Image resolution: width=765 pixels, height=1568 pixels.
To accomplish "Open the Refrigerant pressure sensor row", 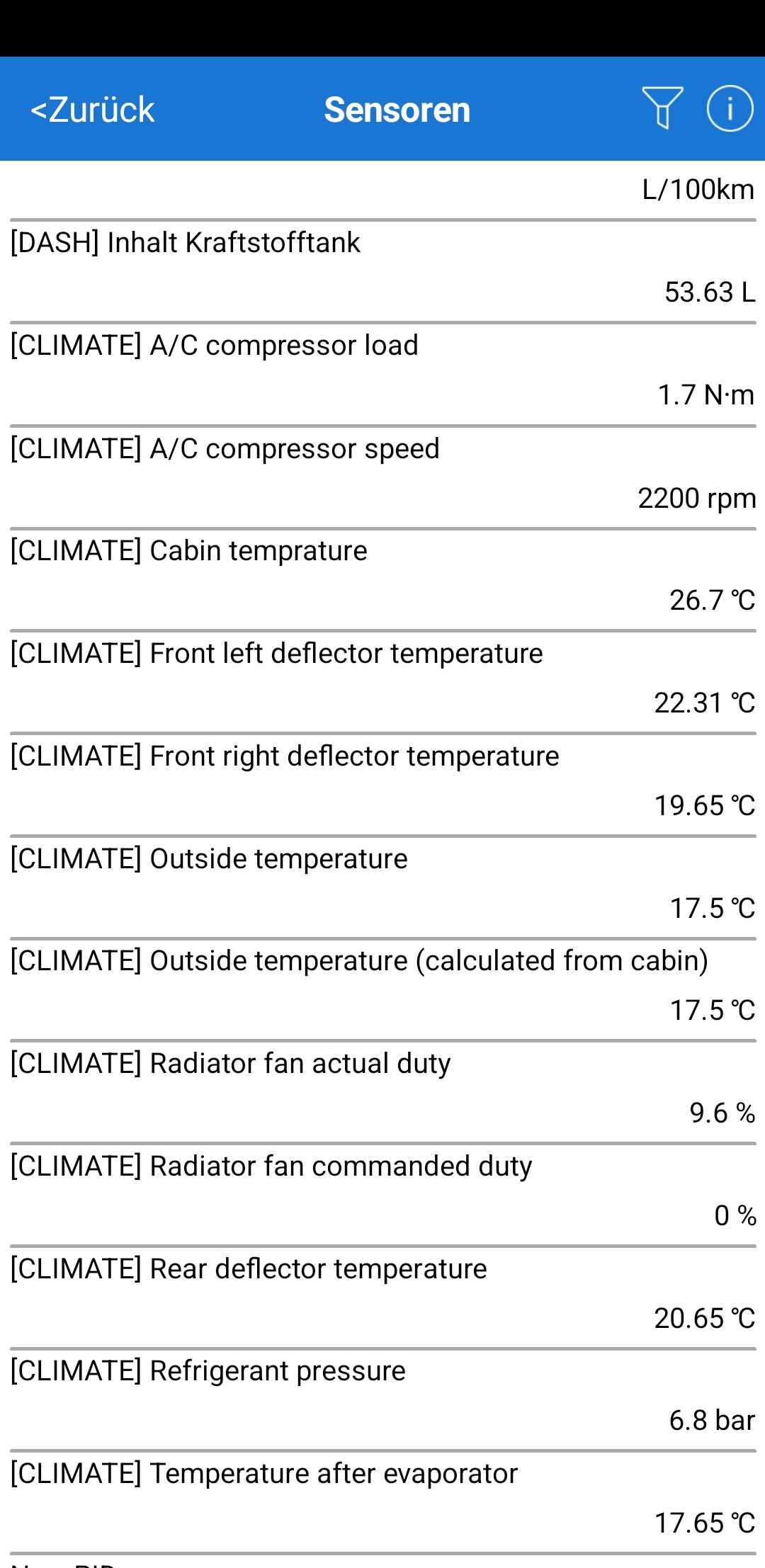I will (382, 1399).
